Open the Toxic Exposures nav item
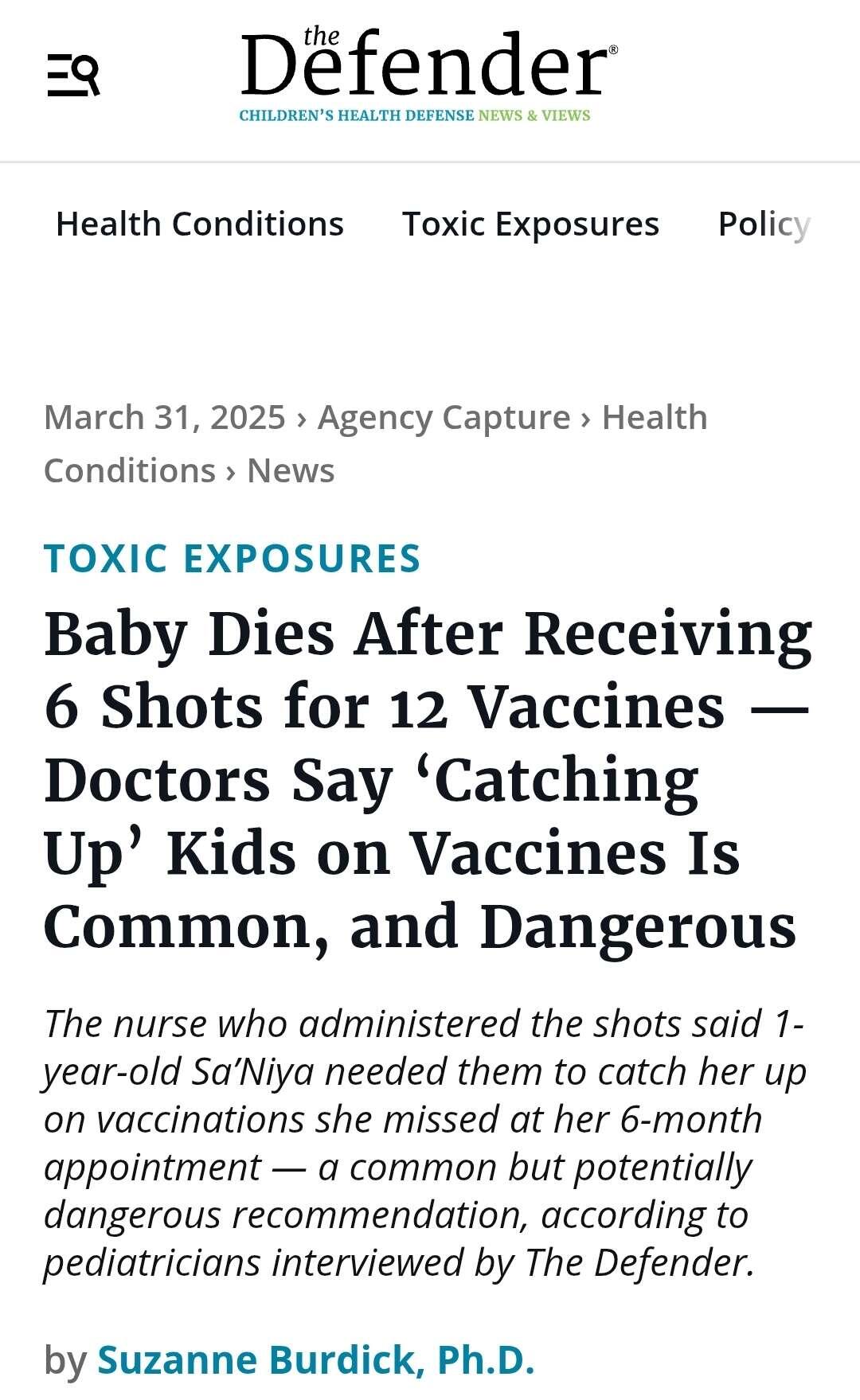Image resolution: width=860 pixels, height=1400 pixels. (531, 224)
